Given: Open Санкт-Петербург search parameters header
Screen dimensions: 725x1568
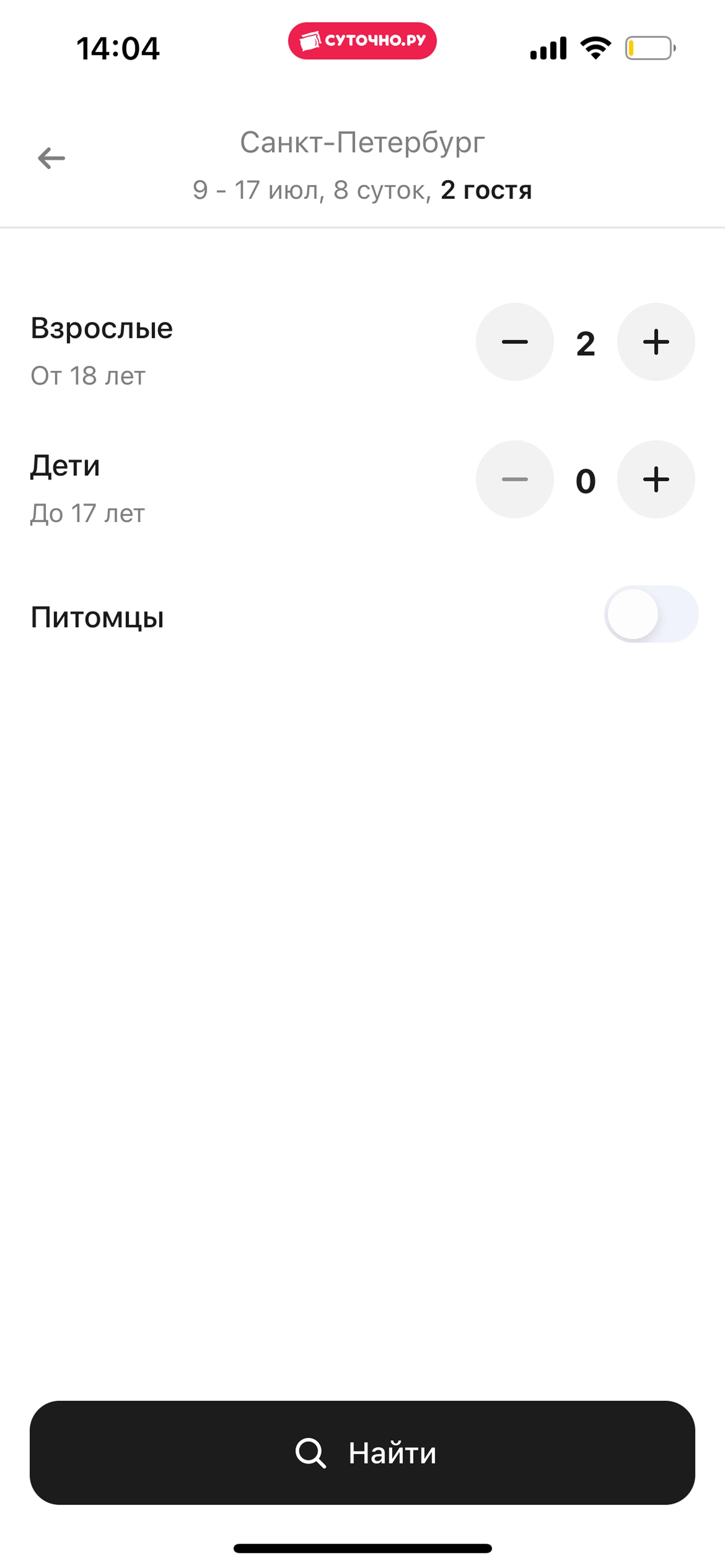Looking at the screenshot, I should (x=362, y=166).
